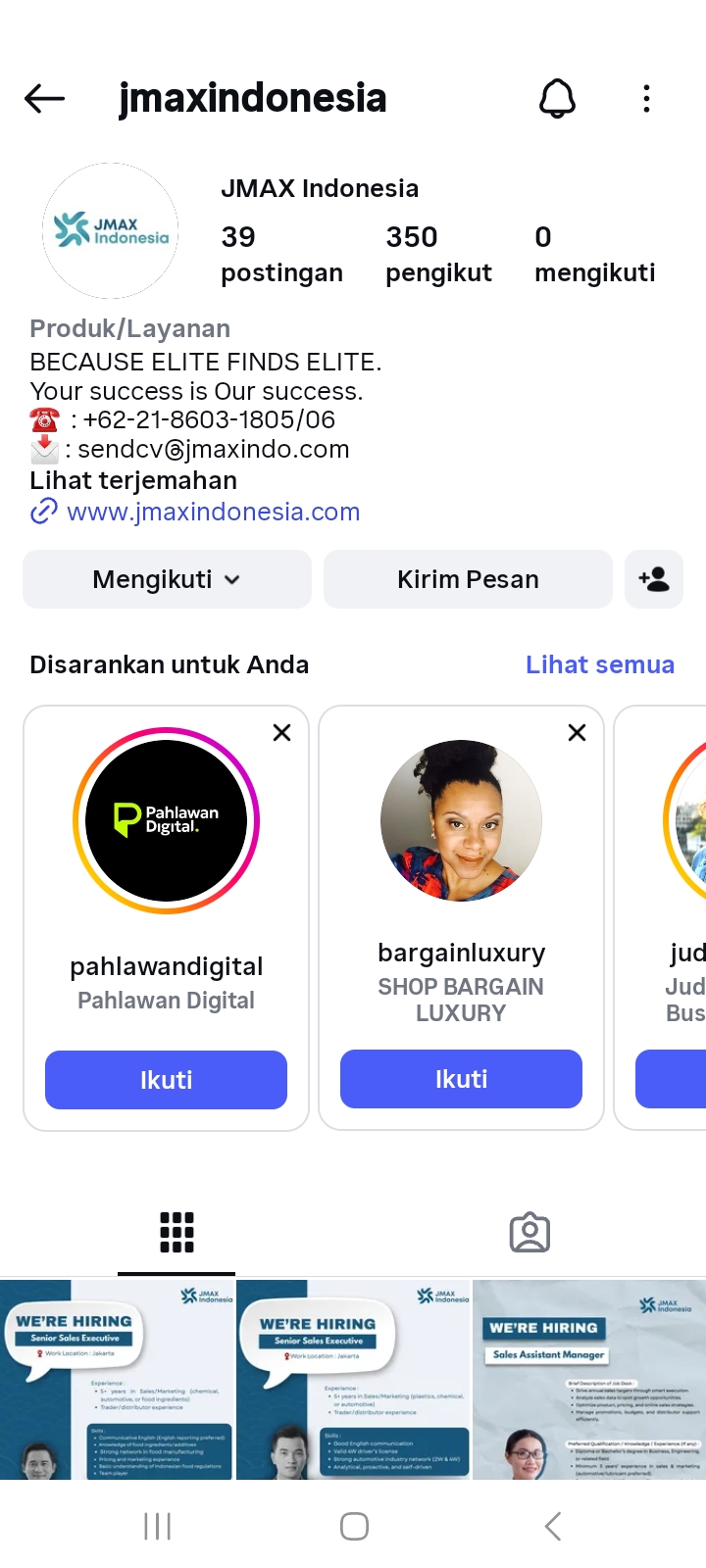This screenshot has height=1568, width=706.
Task: Dismiss the pahlawandigital suggestion card
Action: (x=281, y=732)
